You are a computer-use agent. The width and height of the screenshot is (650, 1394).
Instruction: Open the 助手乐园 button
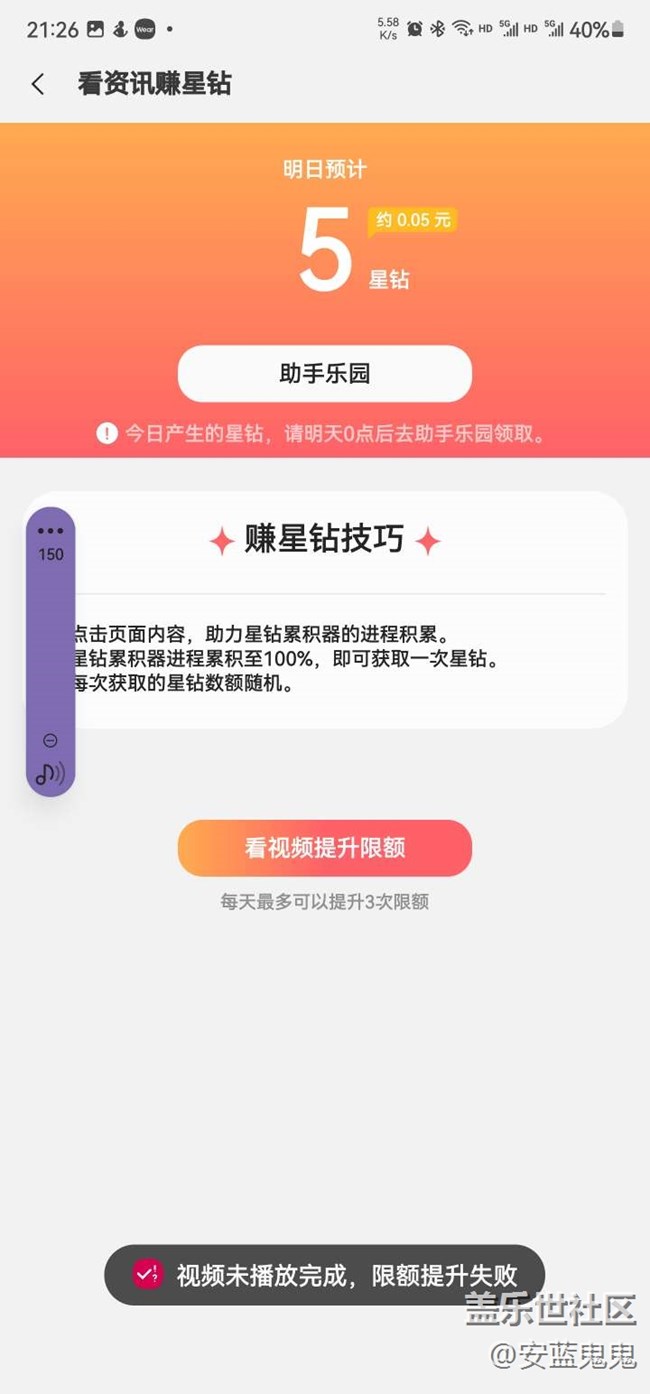click(x=324, y=374)
